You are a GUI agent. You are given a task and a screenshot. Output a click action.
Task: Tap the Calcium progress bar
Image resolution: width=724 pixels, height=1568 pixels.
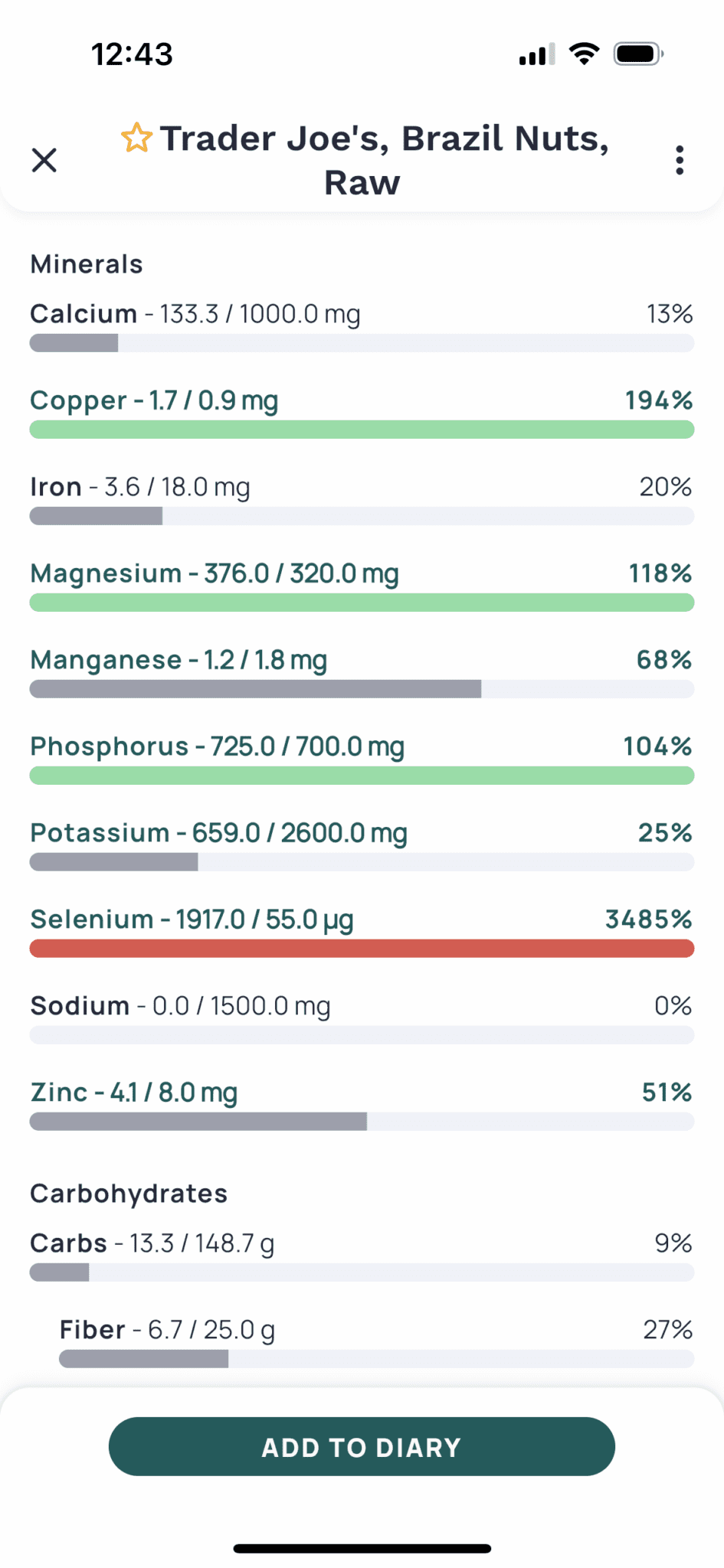tap(362, 343)
